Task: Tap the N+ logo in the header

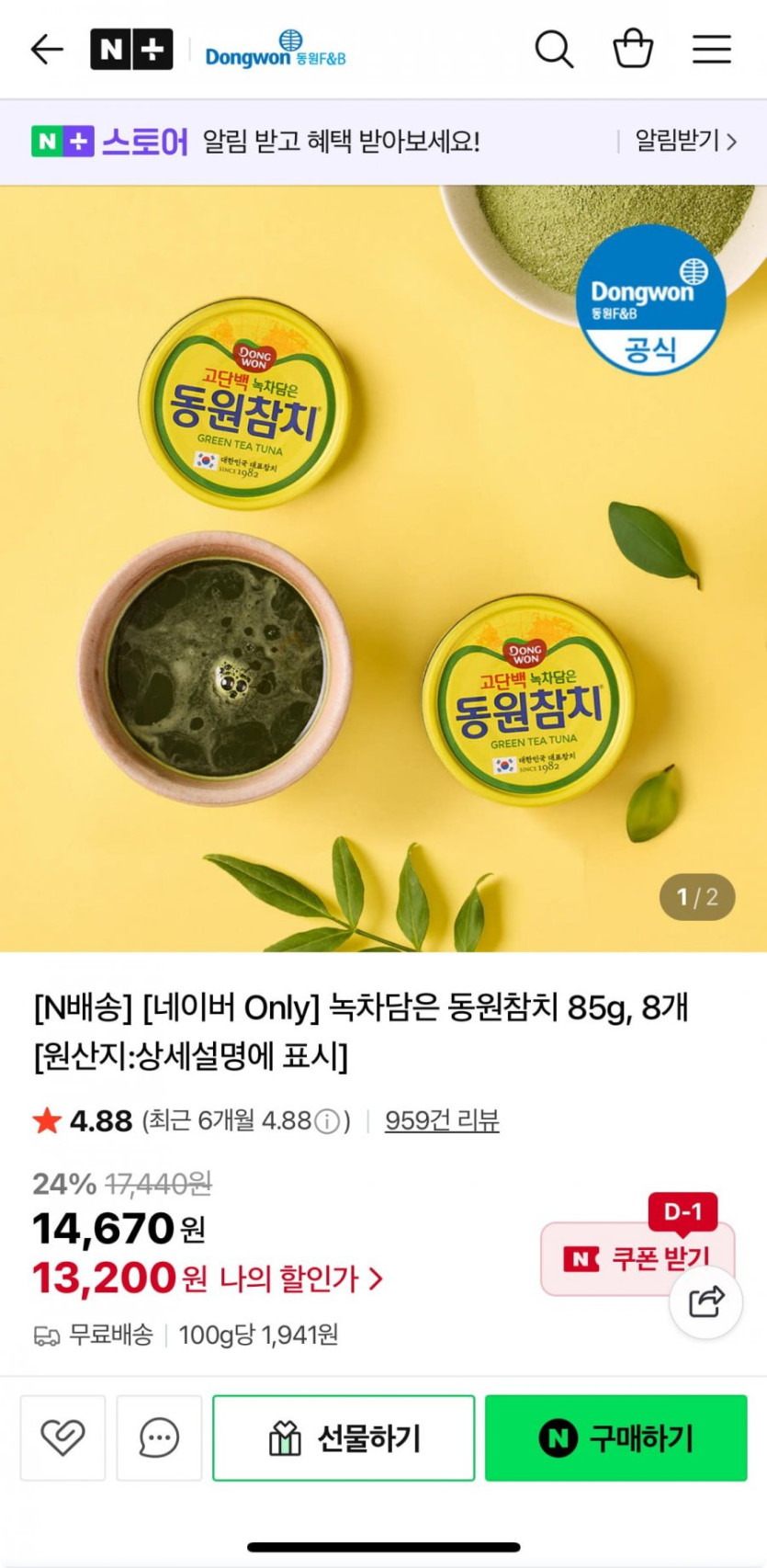Action: 131,50
